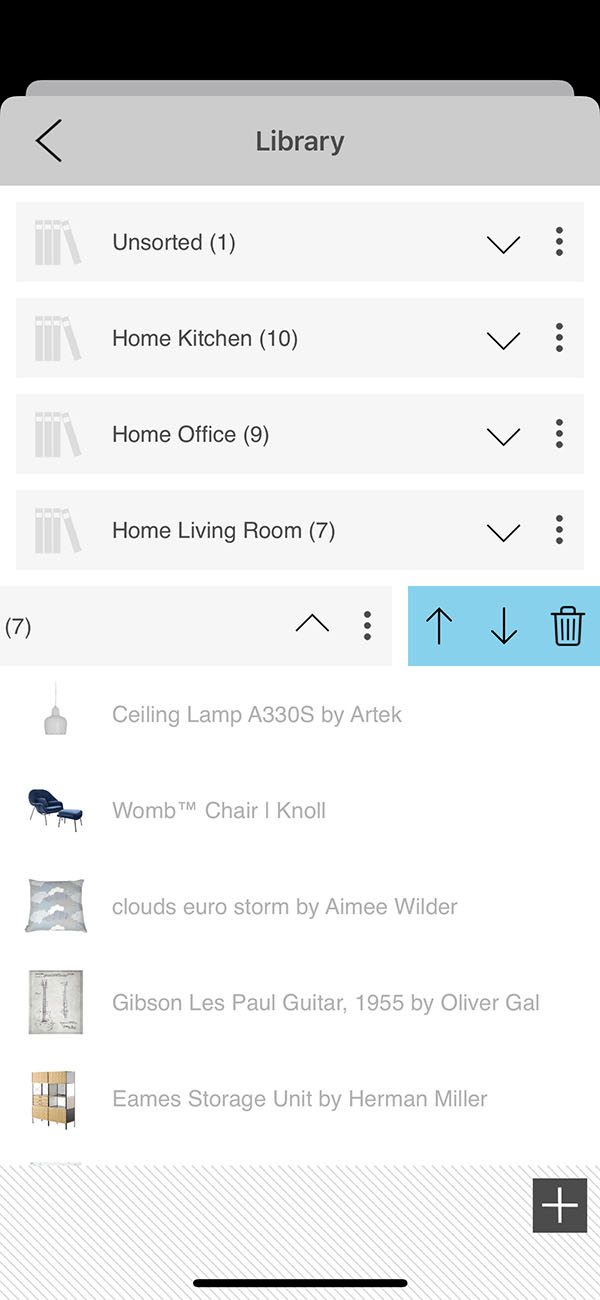Expand the Home Living Room (7) collection
The width and height of the screenshot is (600, 1300).
pyautogui.click(x=503, y=531)
